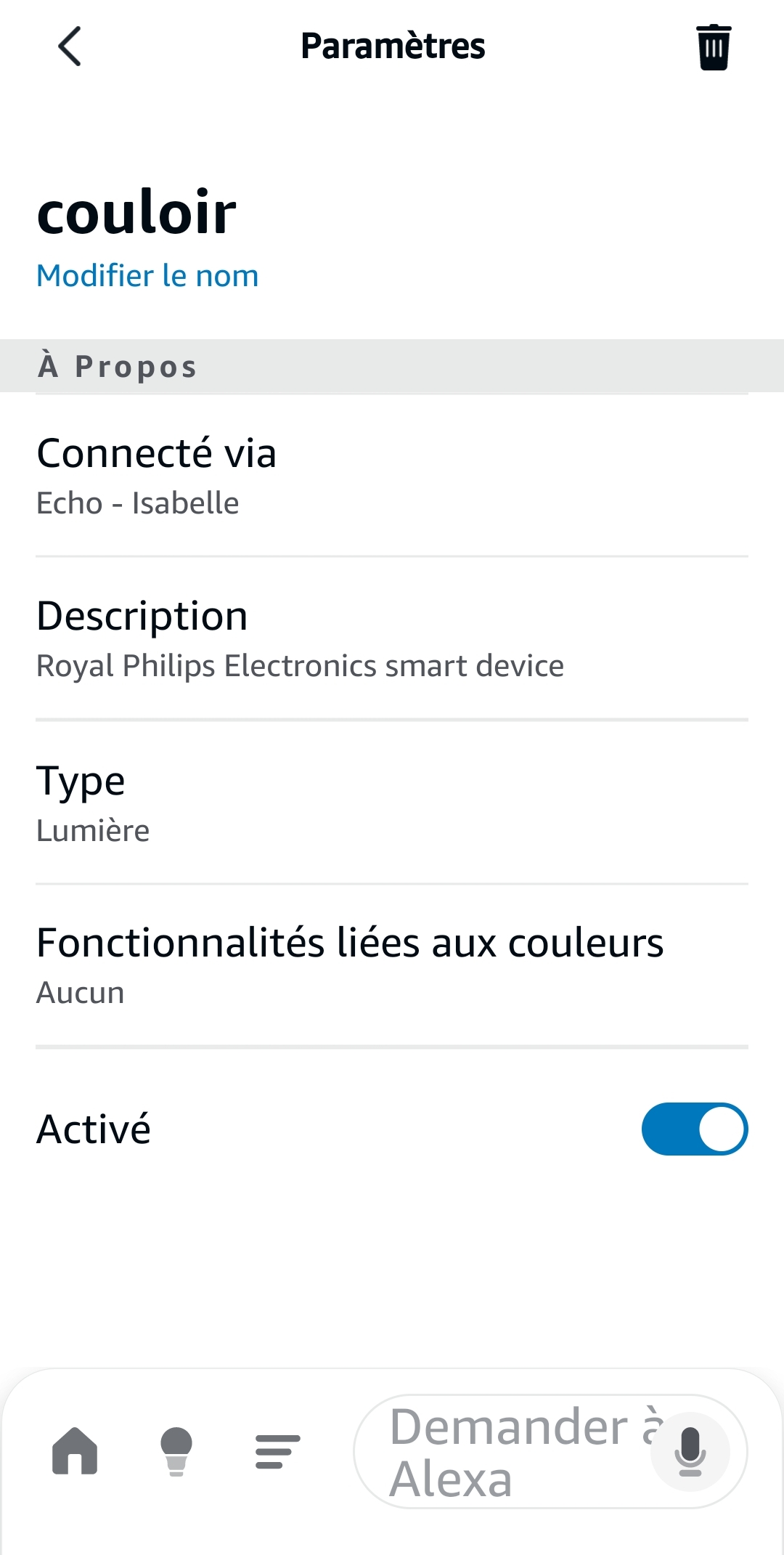The image size is (784, 1555).
Task: Tap Modifier le nom link
Action: tap(147, 276)
